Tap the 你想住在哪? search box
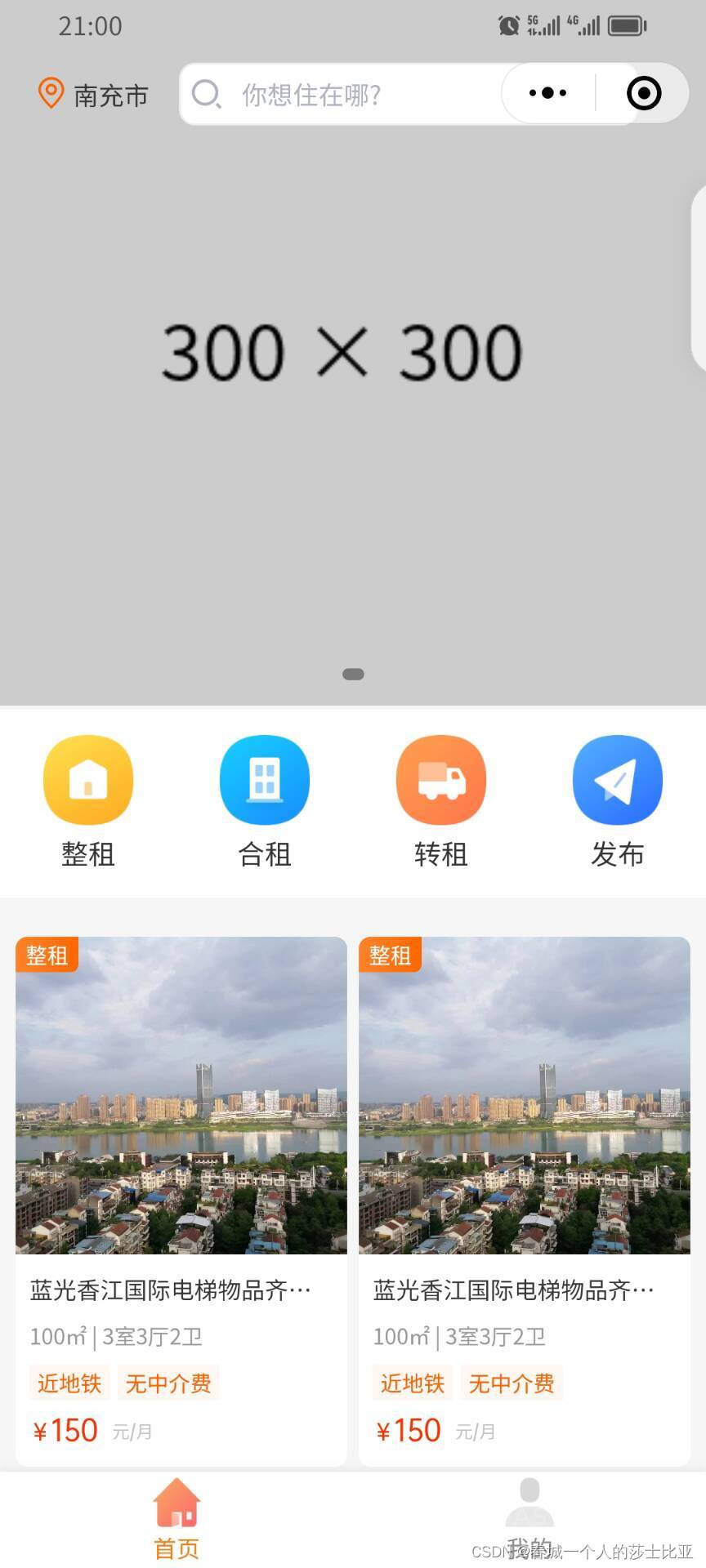706x1568 pixels. point(343,95)
